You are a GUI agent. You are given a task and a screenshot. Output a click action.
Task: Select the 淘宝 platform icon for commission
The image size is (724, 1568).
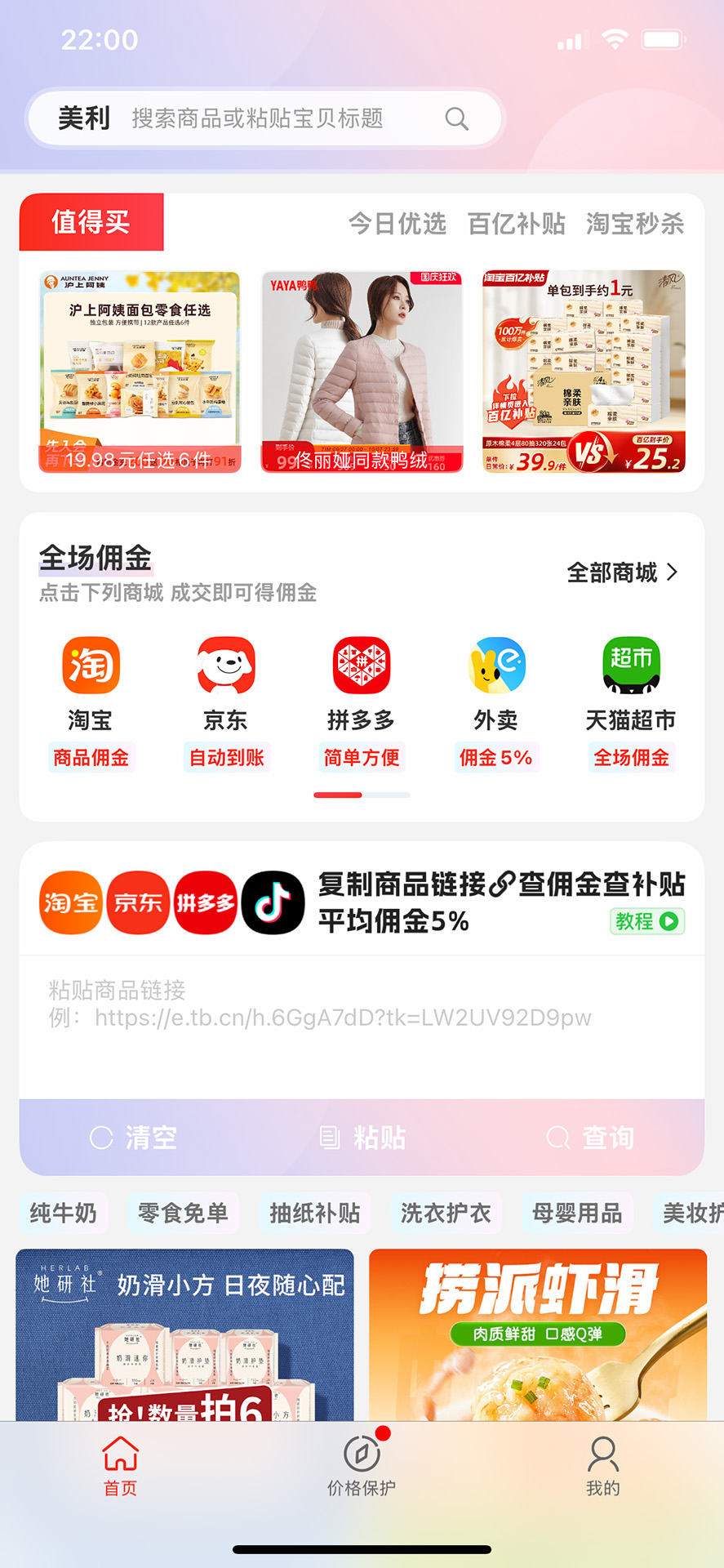[x=91, y=666]
